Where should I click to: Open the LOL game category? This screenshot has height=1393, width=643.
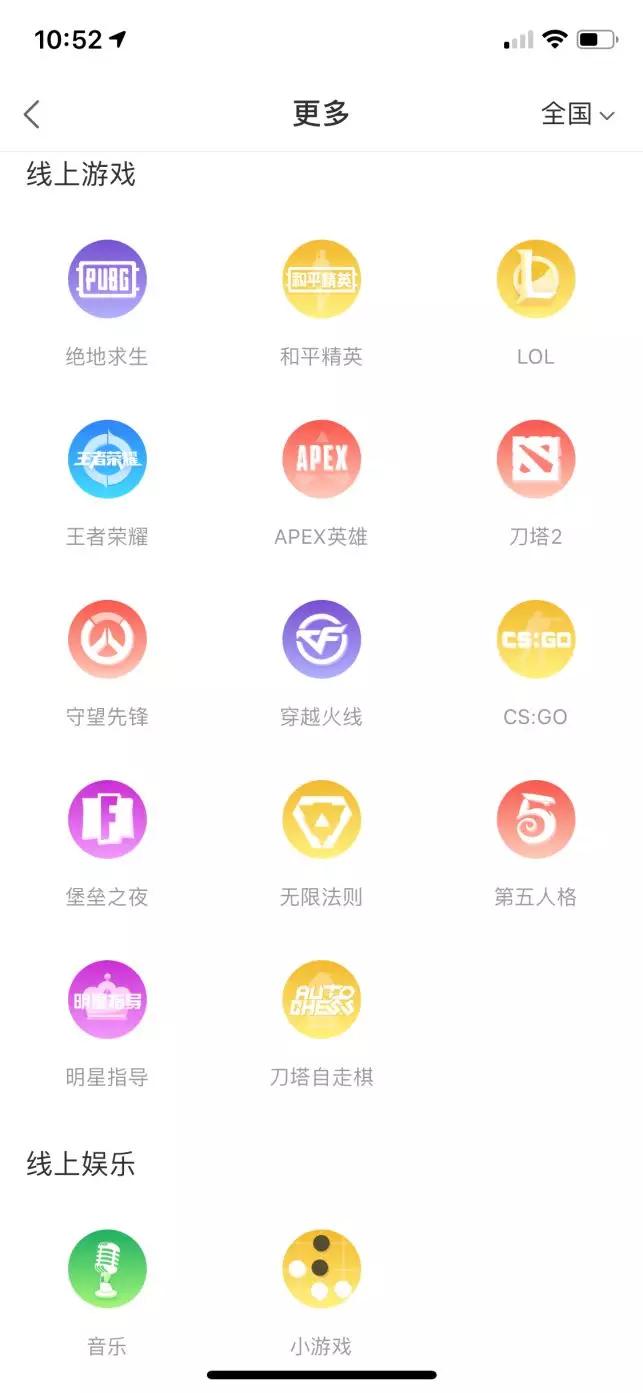pyautogui.click(x=536, y=279)
